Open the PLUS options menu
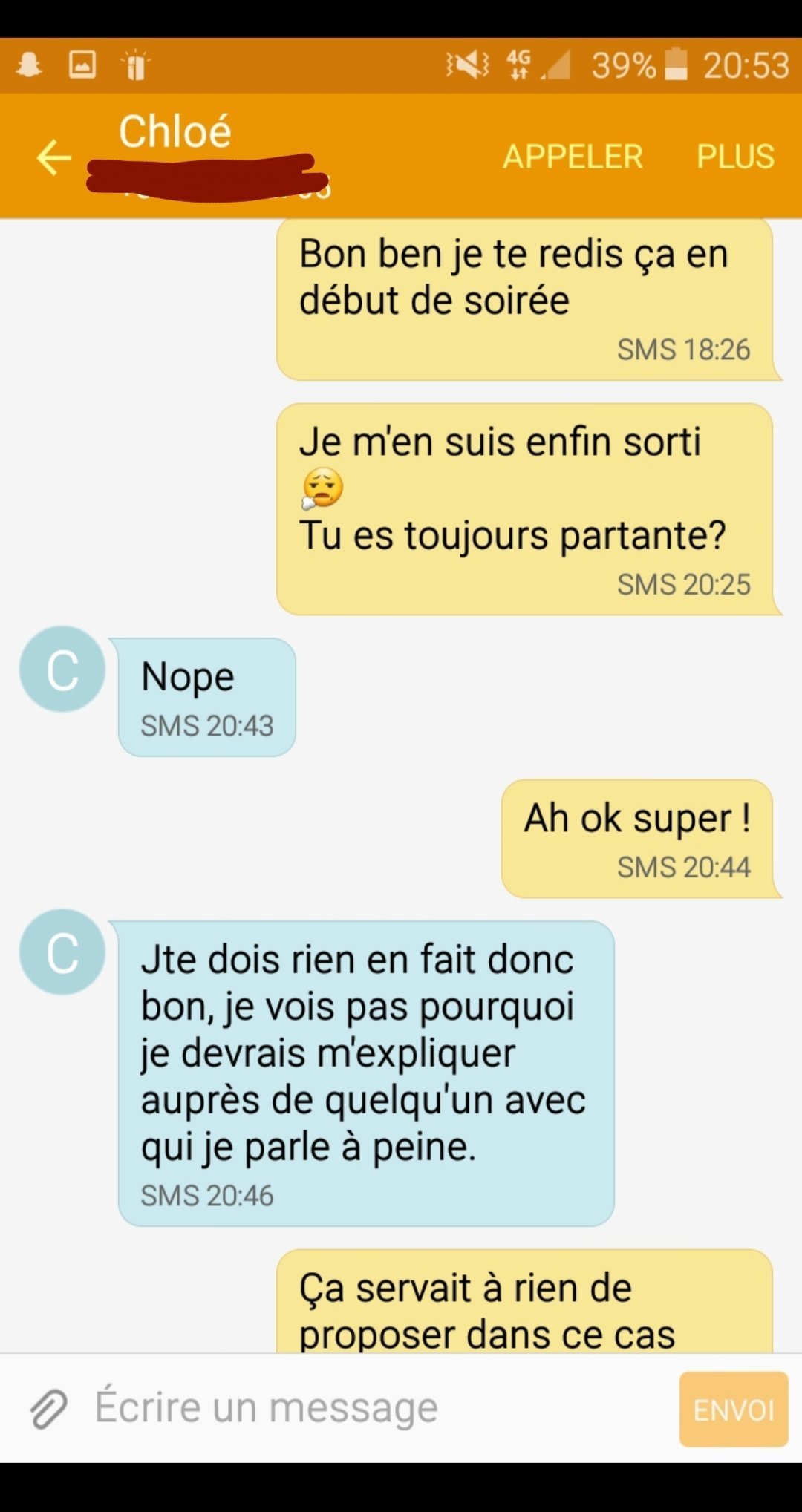Viewport: 802px width, 1512px height. (735, 157)
